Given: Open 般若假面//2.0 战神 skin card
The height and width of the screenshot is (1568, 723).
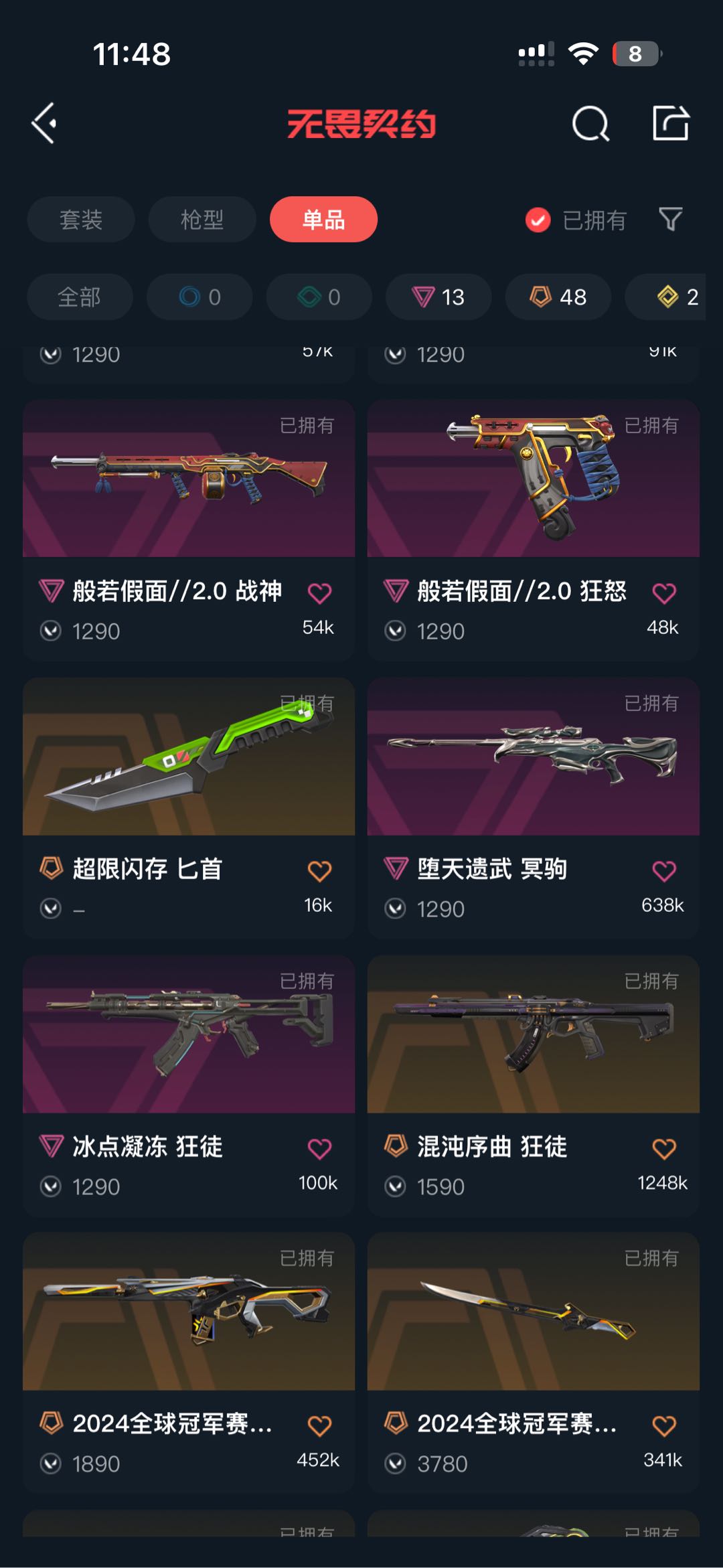Looking at the screenshot, I should coord(189,530).
